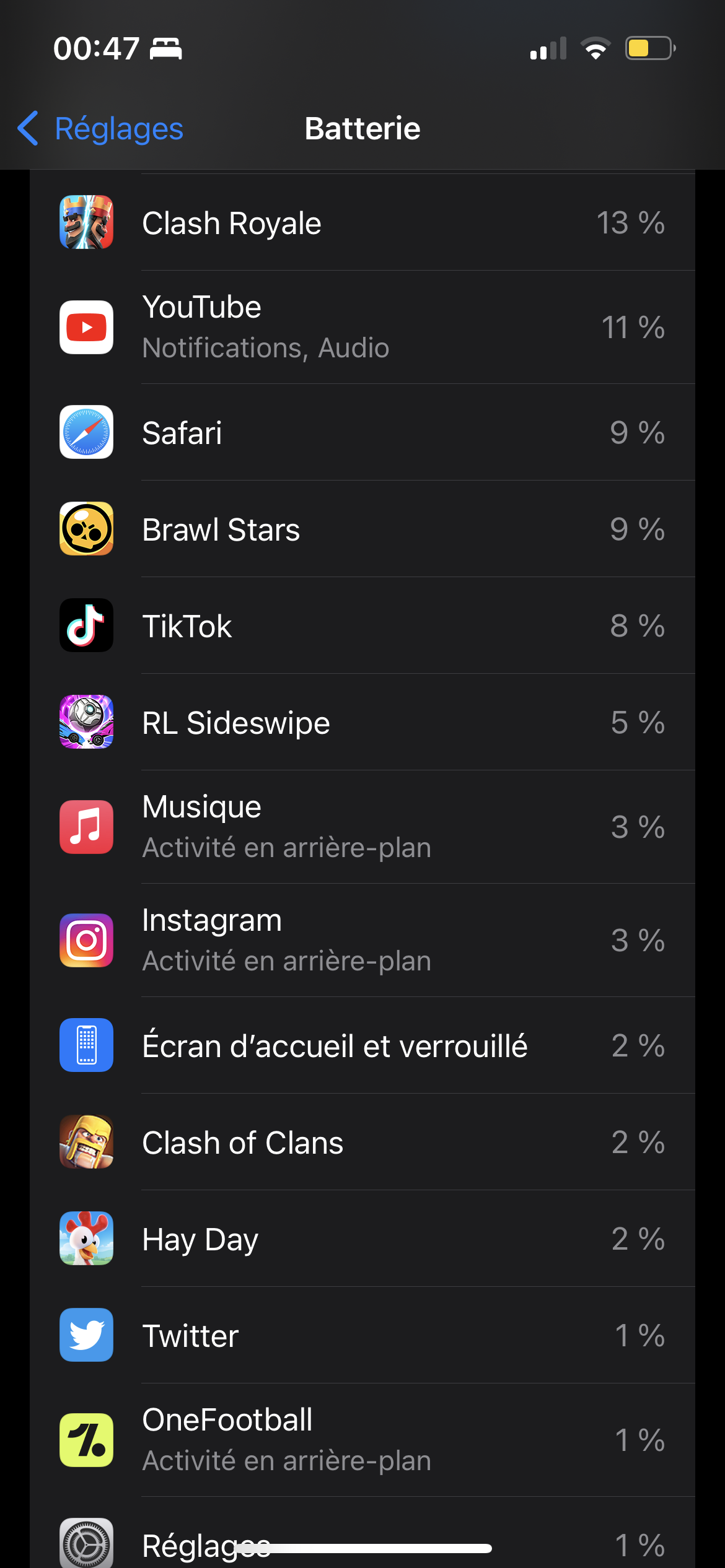Select the YouTube battery usage row
The image size is (725, 1568).
(362, 327)
